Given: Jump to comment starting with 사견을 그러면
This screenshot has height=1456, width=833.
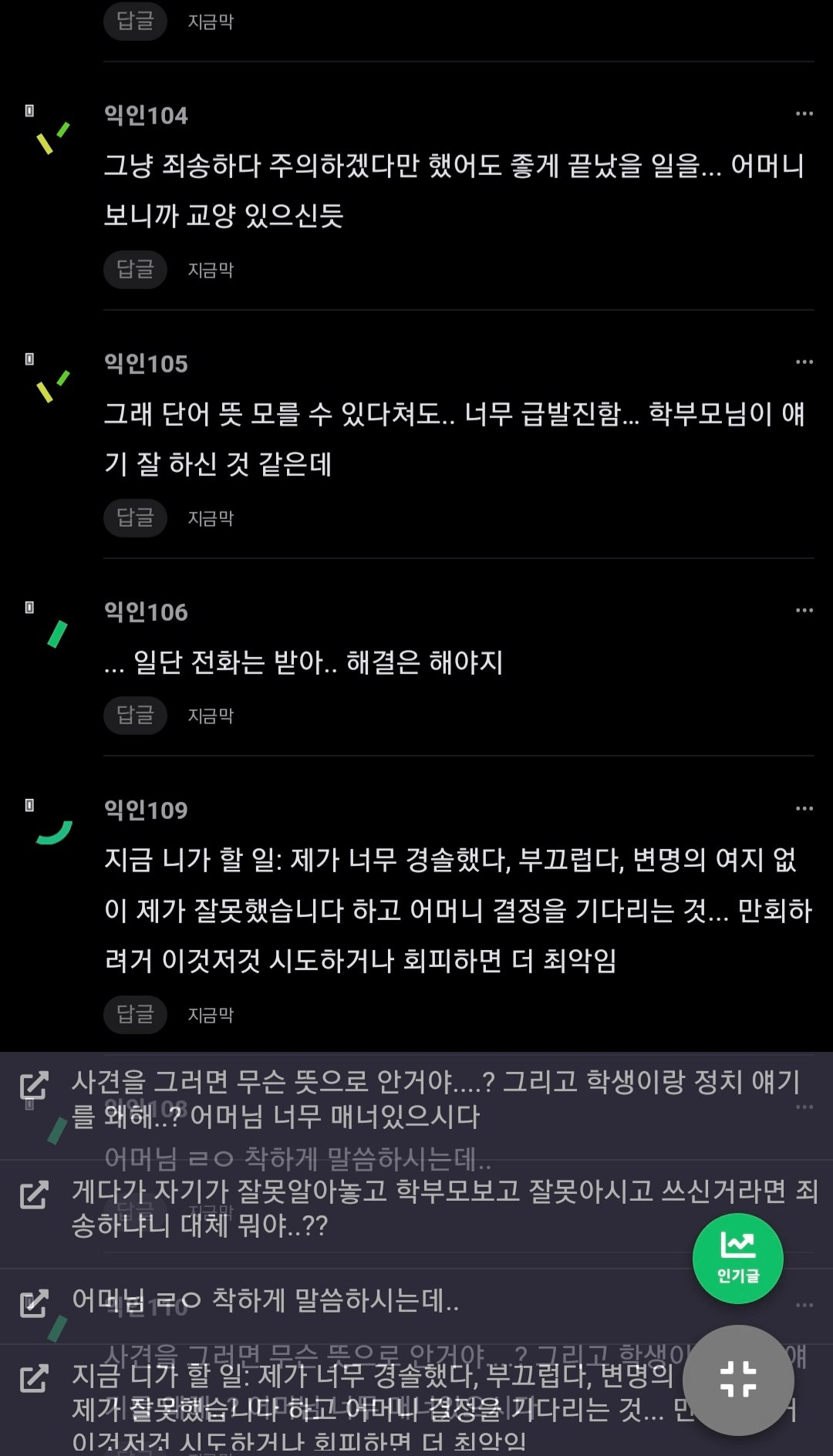Looking at the screenshot, I should pos(34,1086).
